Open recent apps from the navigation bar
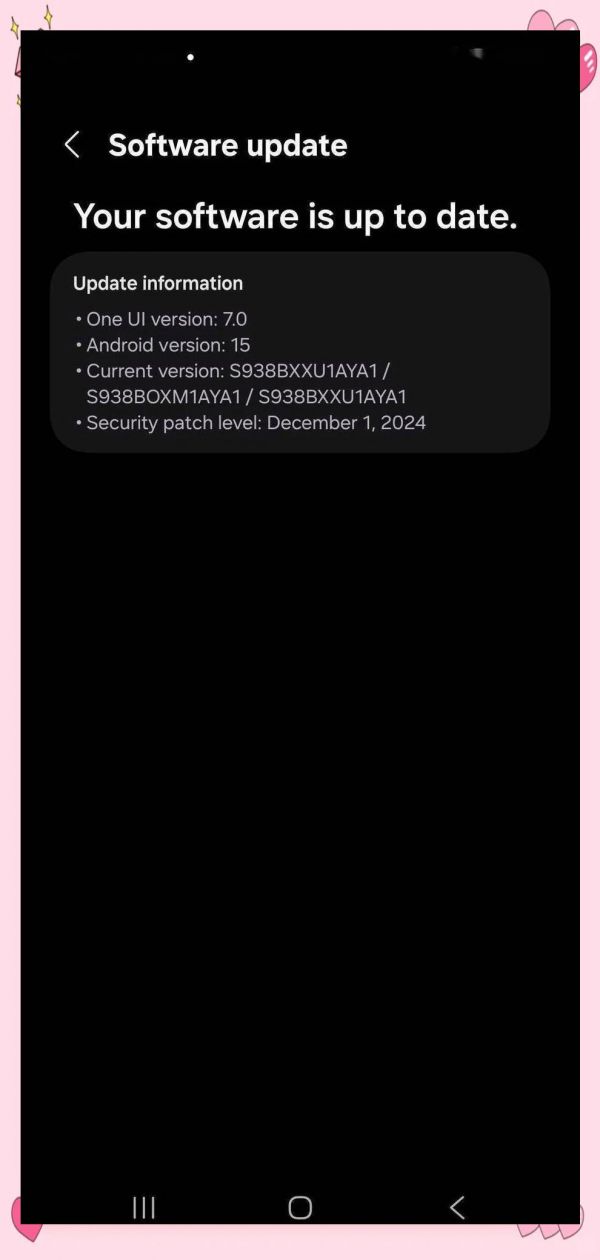The image size is (600, 1260). [144, 1207]
